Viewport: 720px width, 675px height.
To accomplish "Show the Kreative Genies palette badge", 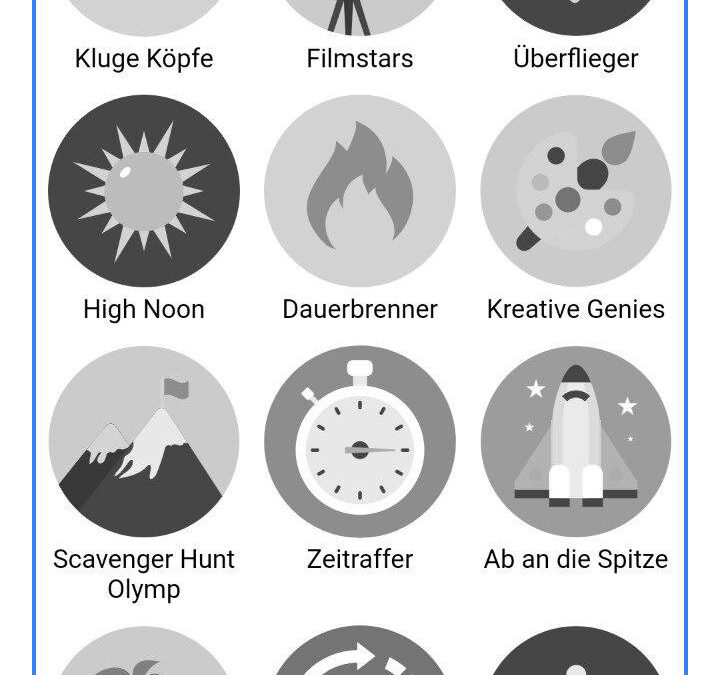I will 576,191.
